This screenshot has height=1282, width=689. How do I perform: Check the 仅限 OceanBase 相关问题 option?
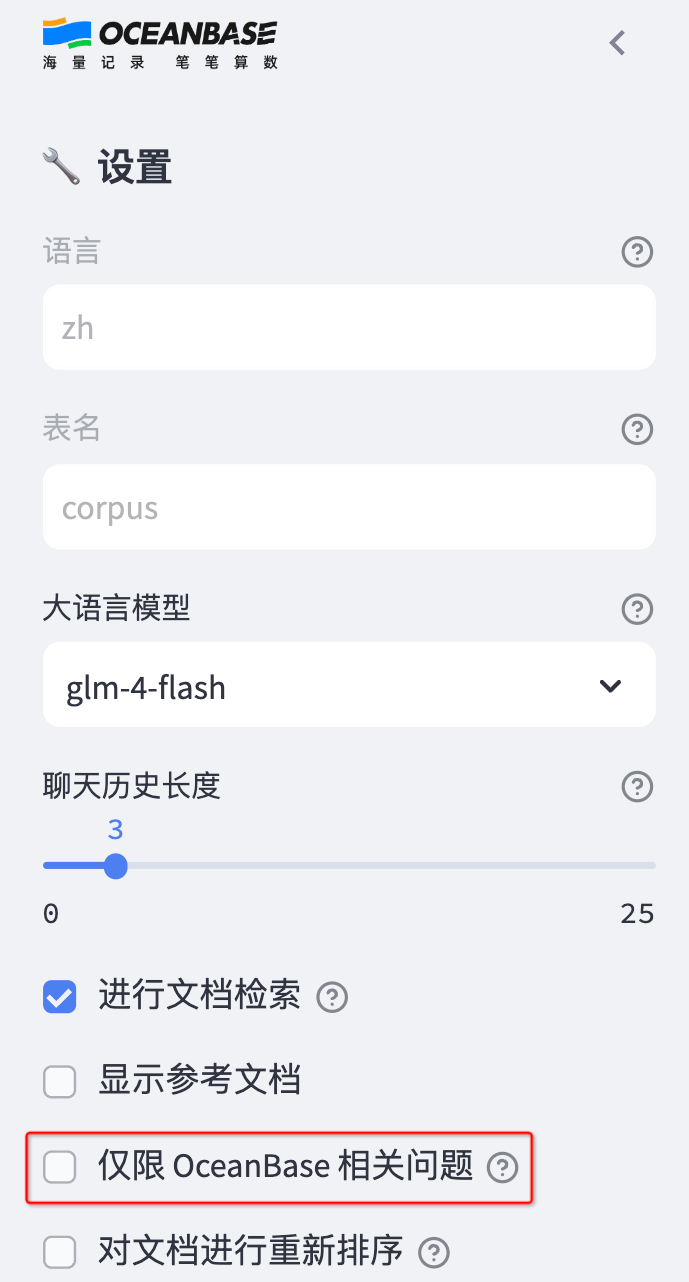tap(60, 1166)
